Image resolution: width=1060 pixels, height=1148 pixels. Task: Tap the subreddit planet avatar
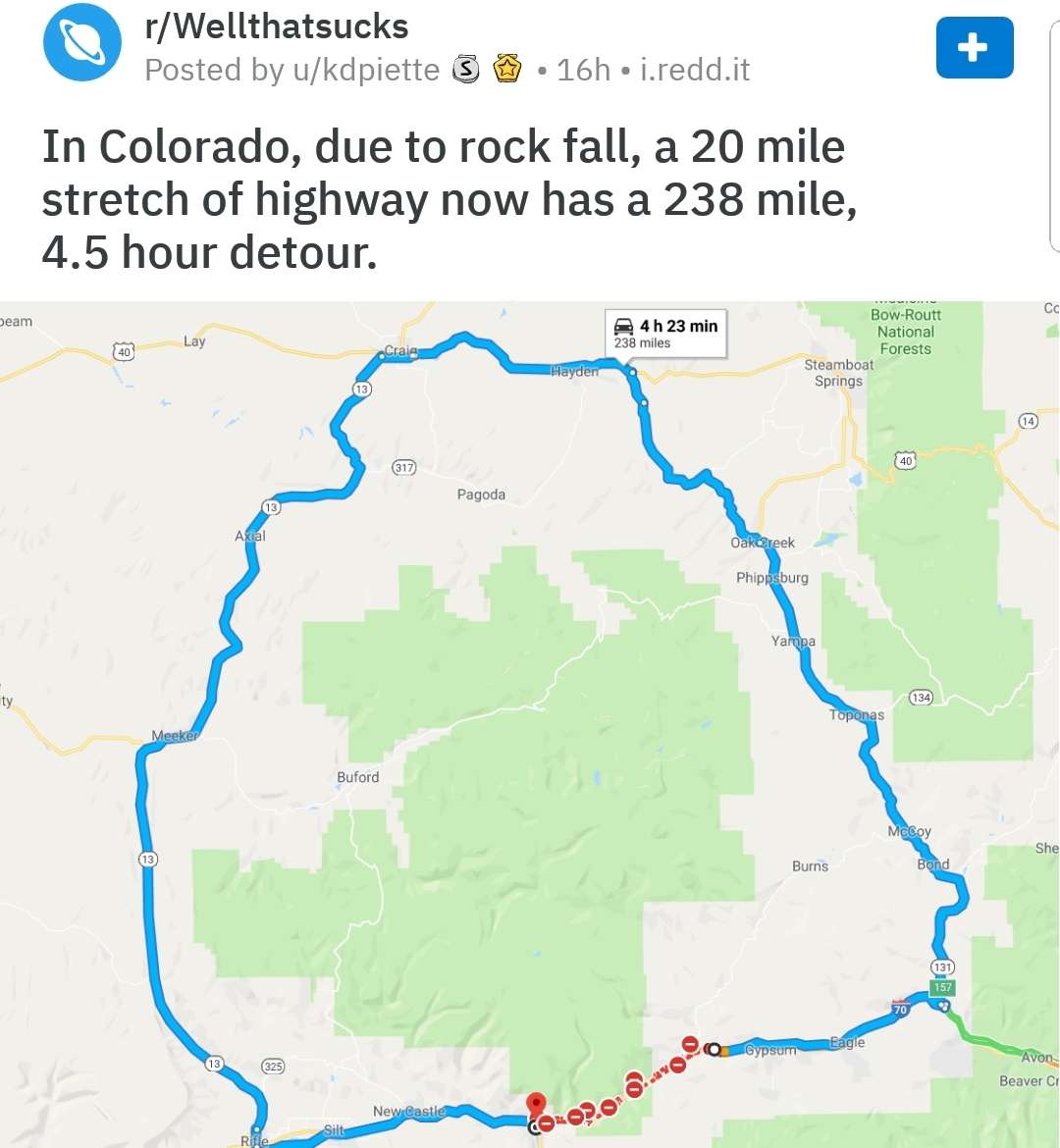(82, 43)
